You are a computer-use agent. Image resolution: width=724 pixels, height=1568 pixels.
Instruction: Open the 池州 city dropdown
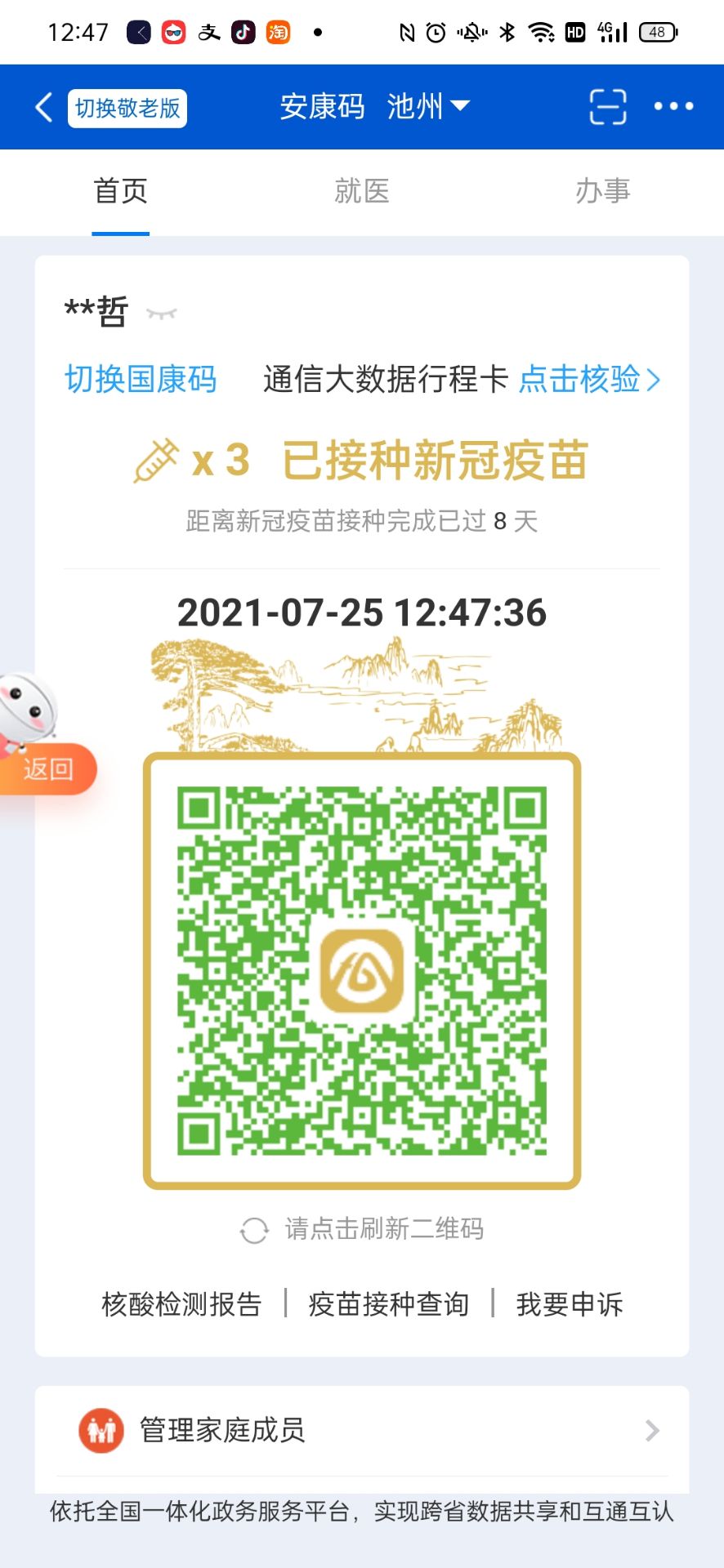click(x=427, y=106)
